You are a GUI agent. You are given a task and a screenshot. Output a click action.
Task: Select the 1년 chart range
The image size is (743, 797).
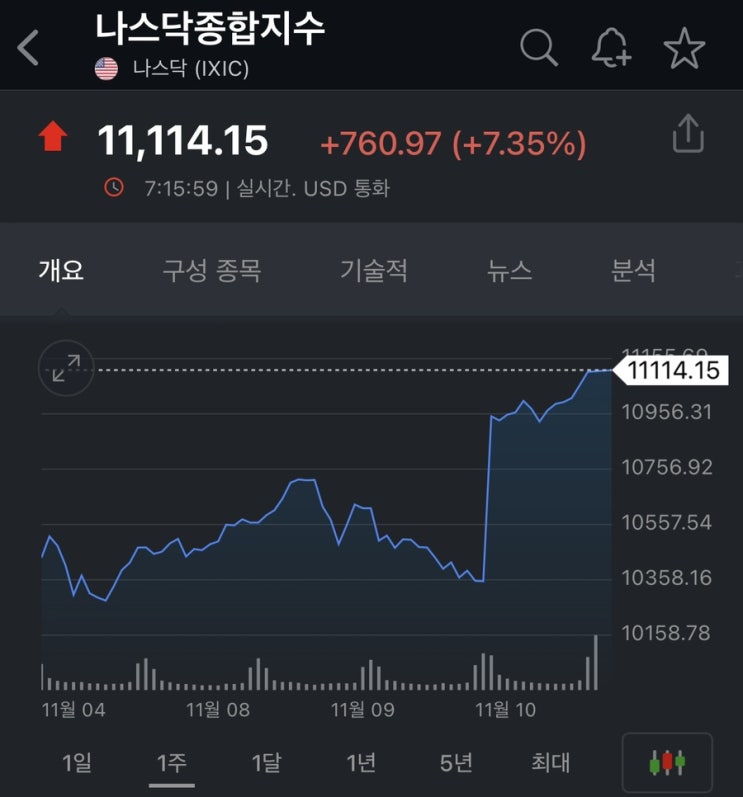pos(361,763)
